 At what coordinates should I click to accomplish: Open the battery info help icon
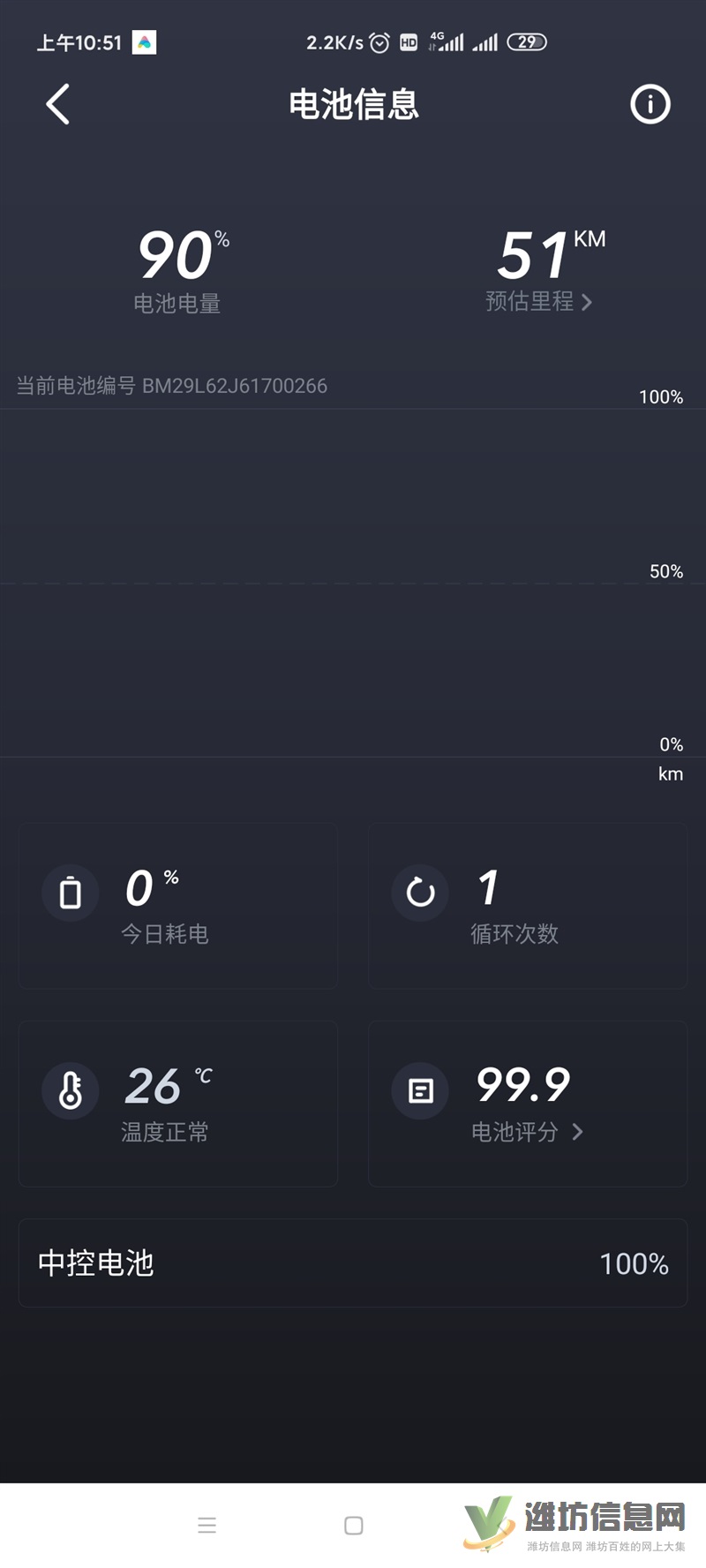(x=650, y=104)
